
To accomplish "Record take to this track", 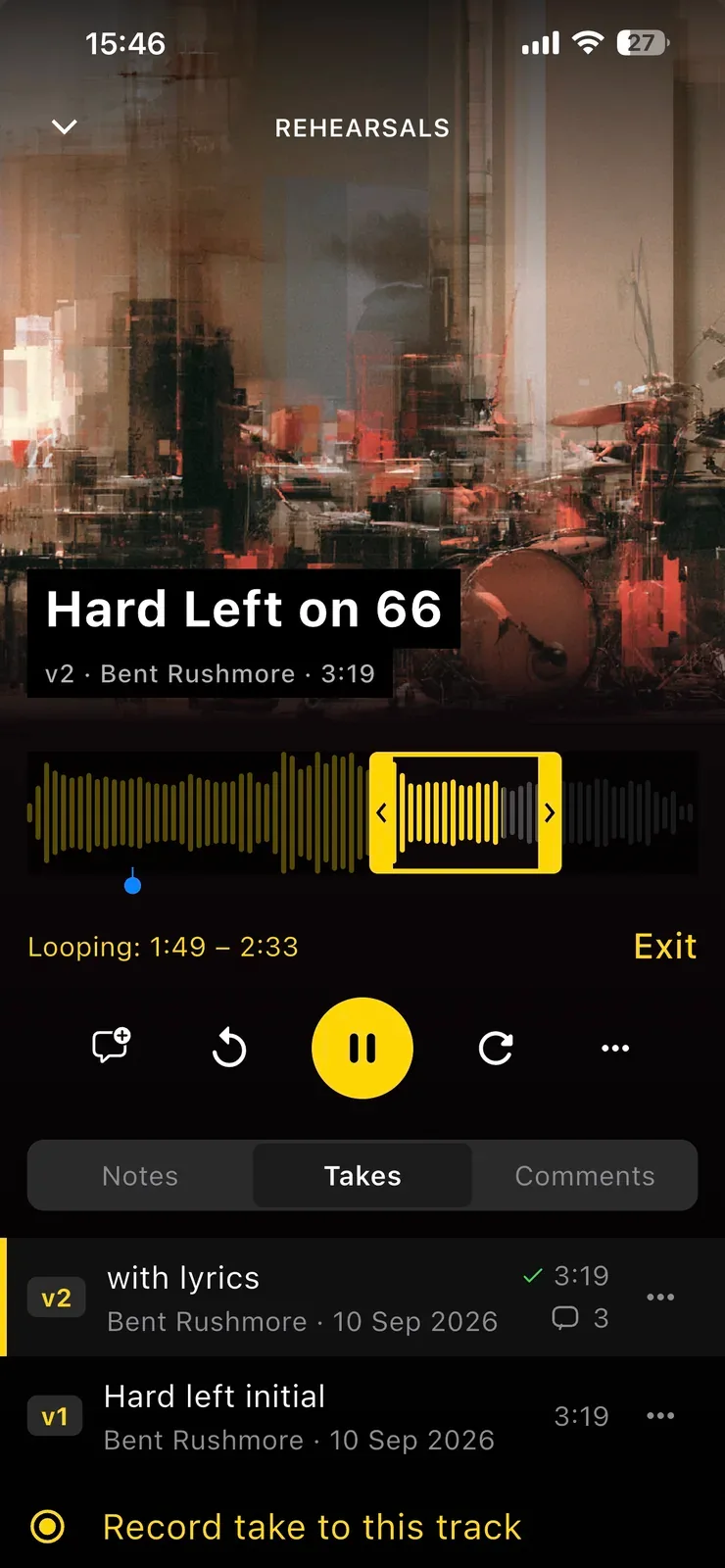I will click(x=276, y=1527).
